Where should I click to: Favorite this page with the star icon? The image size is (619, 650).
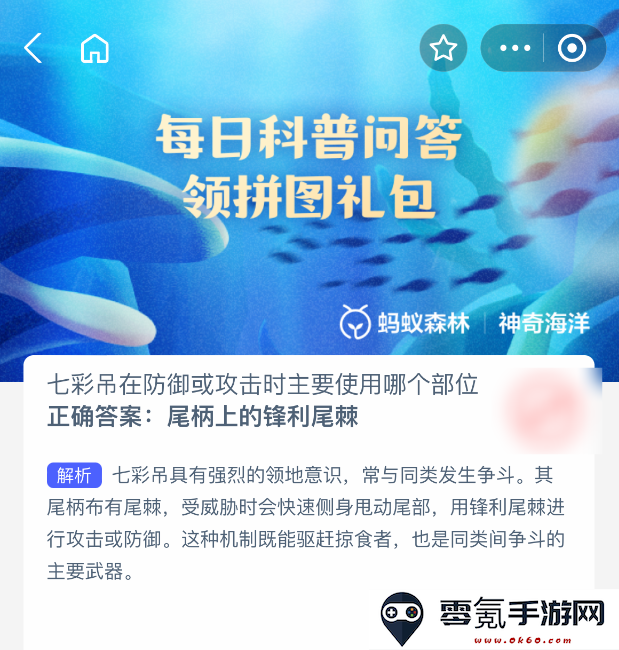pos(443,48)
